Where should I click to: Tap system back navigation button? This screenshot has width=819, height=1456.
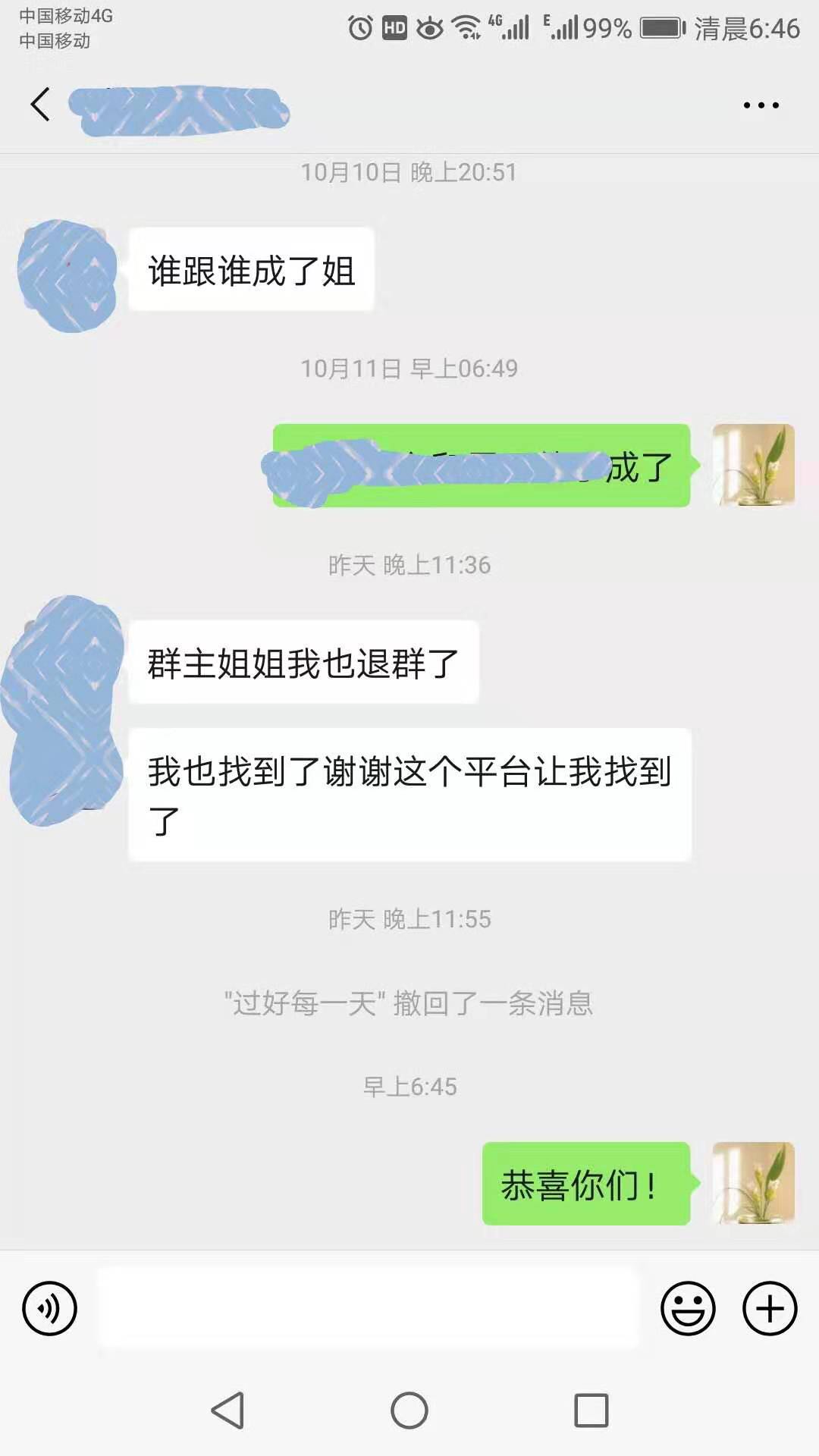pyautogui.click(x=227, y=1410)
